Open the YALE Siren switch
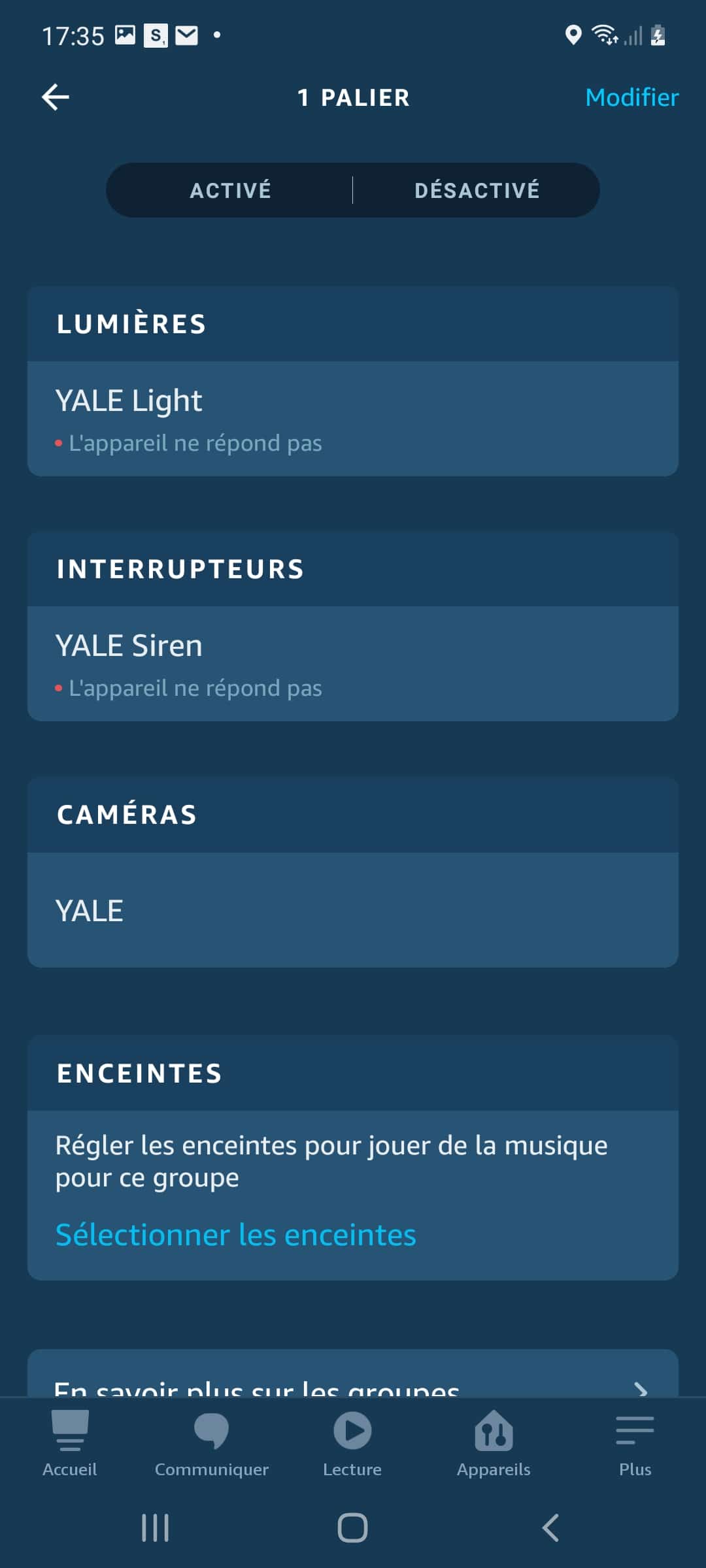The image size is (706, 1568). [x=353, y=664]
